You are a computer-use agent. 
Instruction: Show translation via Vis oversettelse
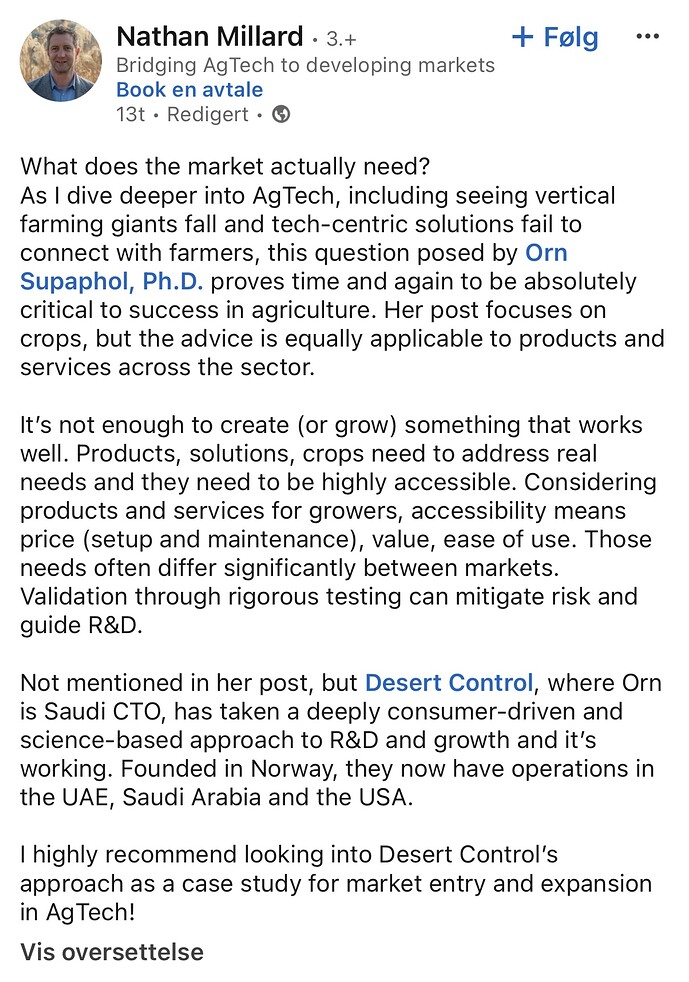[x=112, y=952]
